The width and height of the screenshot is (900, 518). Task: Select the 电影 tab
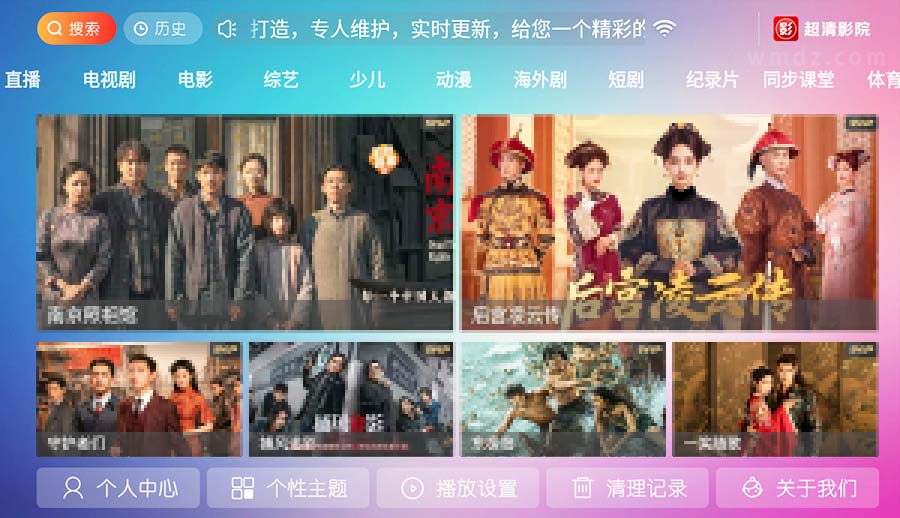[195, 80]
